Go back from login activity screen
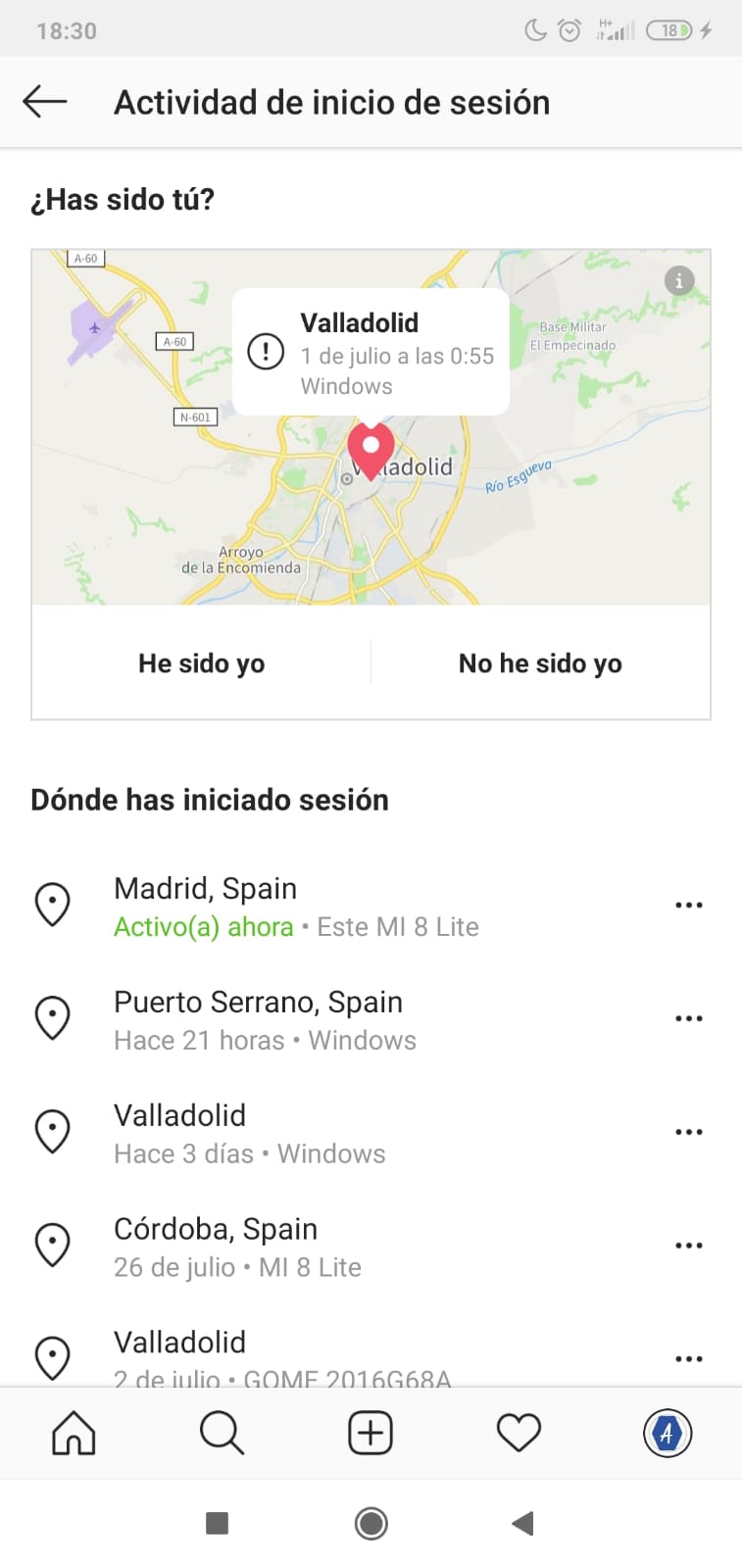Screen dimensions: 742x1568 (45, 101)
